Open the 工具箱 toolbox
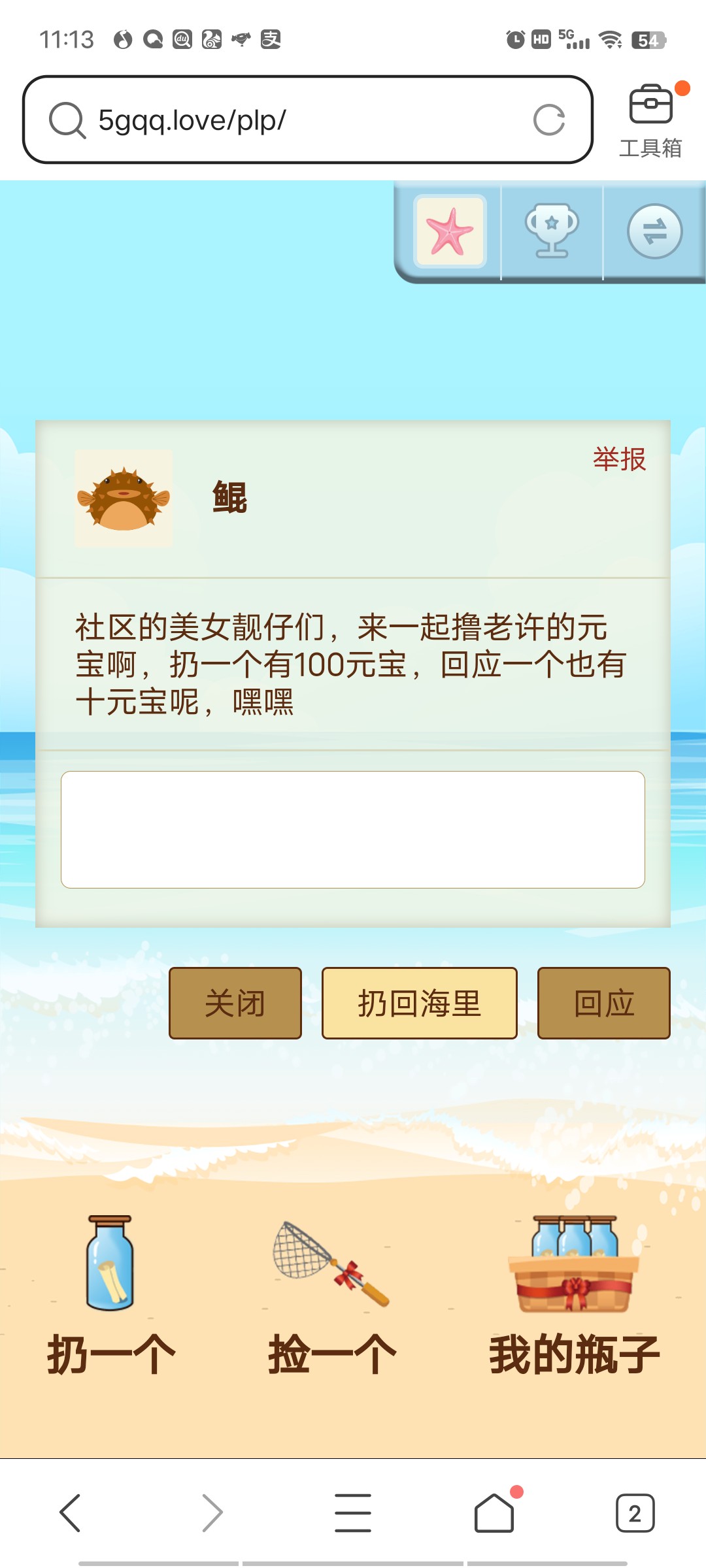706x1568 pixels. tap(650, 121)
